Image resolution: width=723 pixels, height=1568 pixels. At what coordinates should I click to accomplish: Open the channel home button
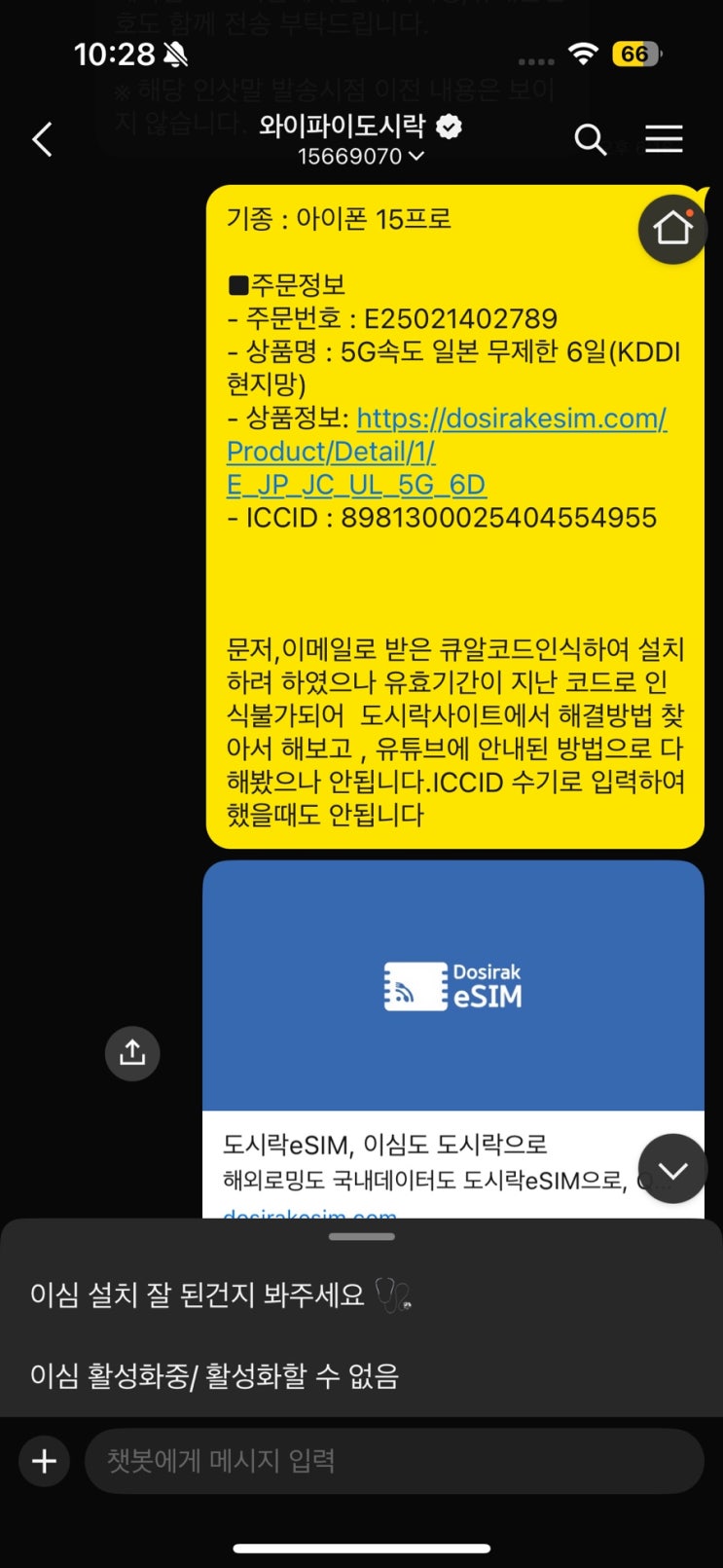(672, 230)
